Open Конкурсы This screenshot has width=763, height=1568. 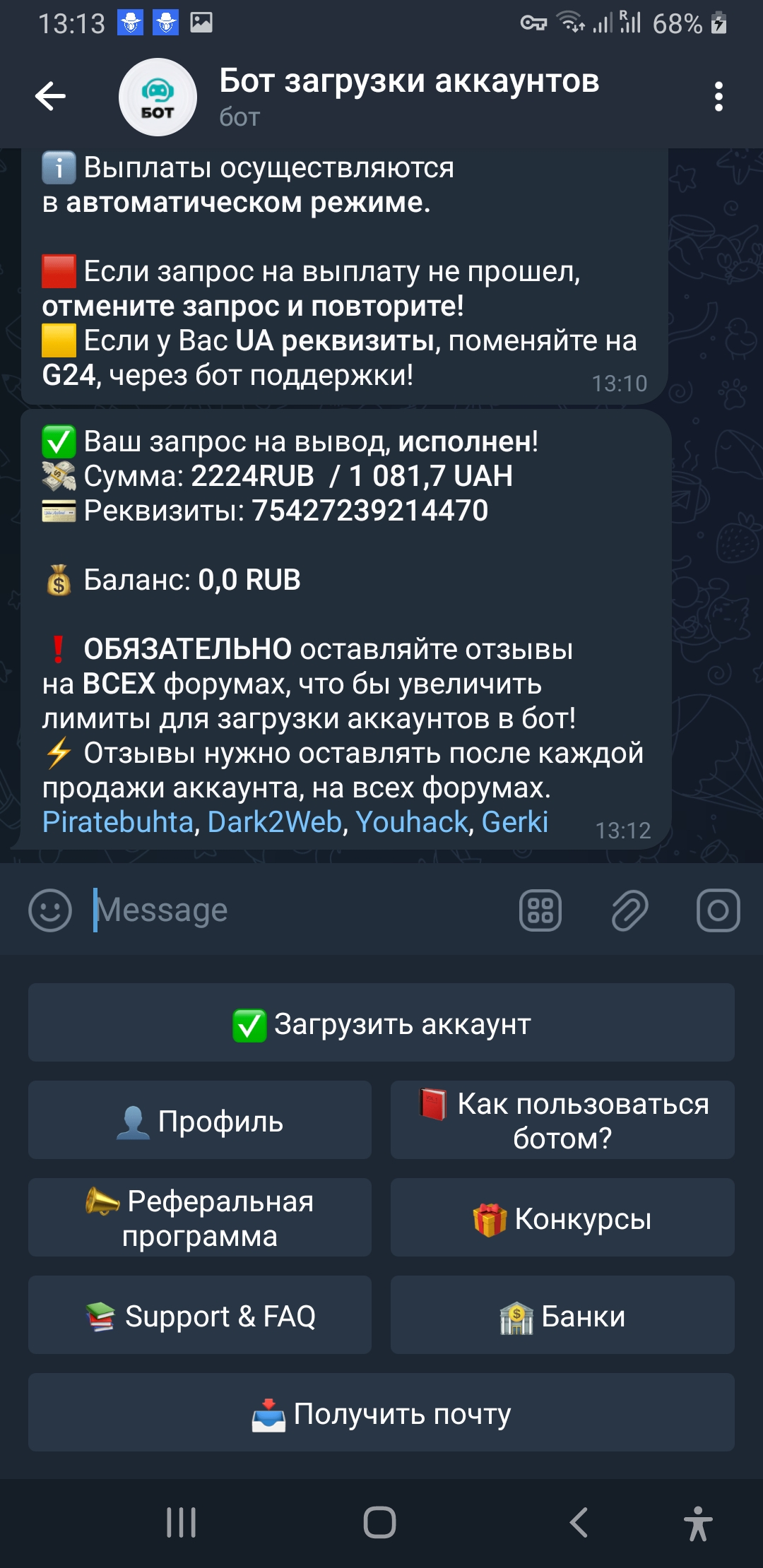(x=562, y=1218)
